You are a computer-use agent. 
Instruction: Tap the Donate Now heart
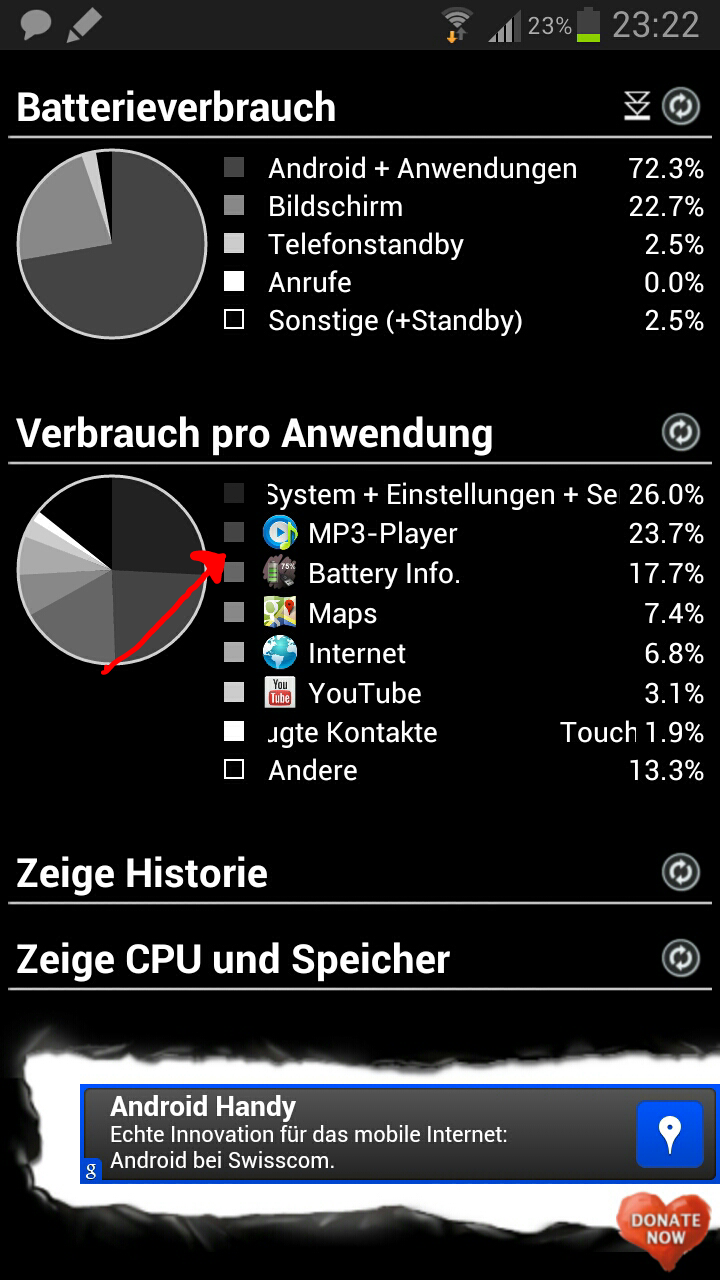tap(665, 1227)
